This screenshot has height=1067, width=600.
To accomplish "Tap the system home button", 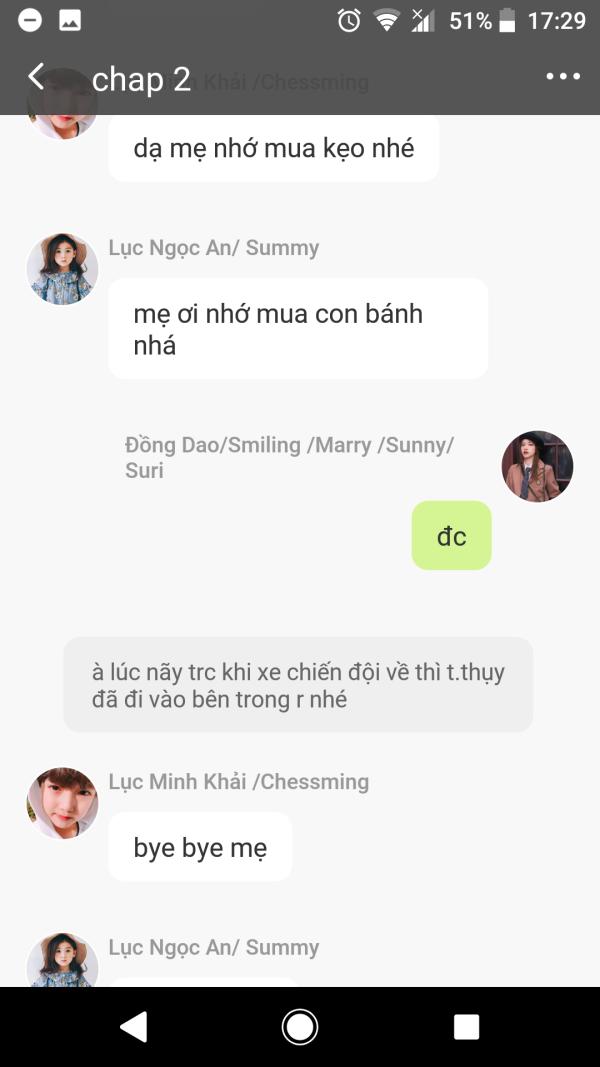I will (299, 1027).
